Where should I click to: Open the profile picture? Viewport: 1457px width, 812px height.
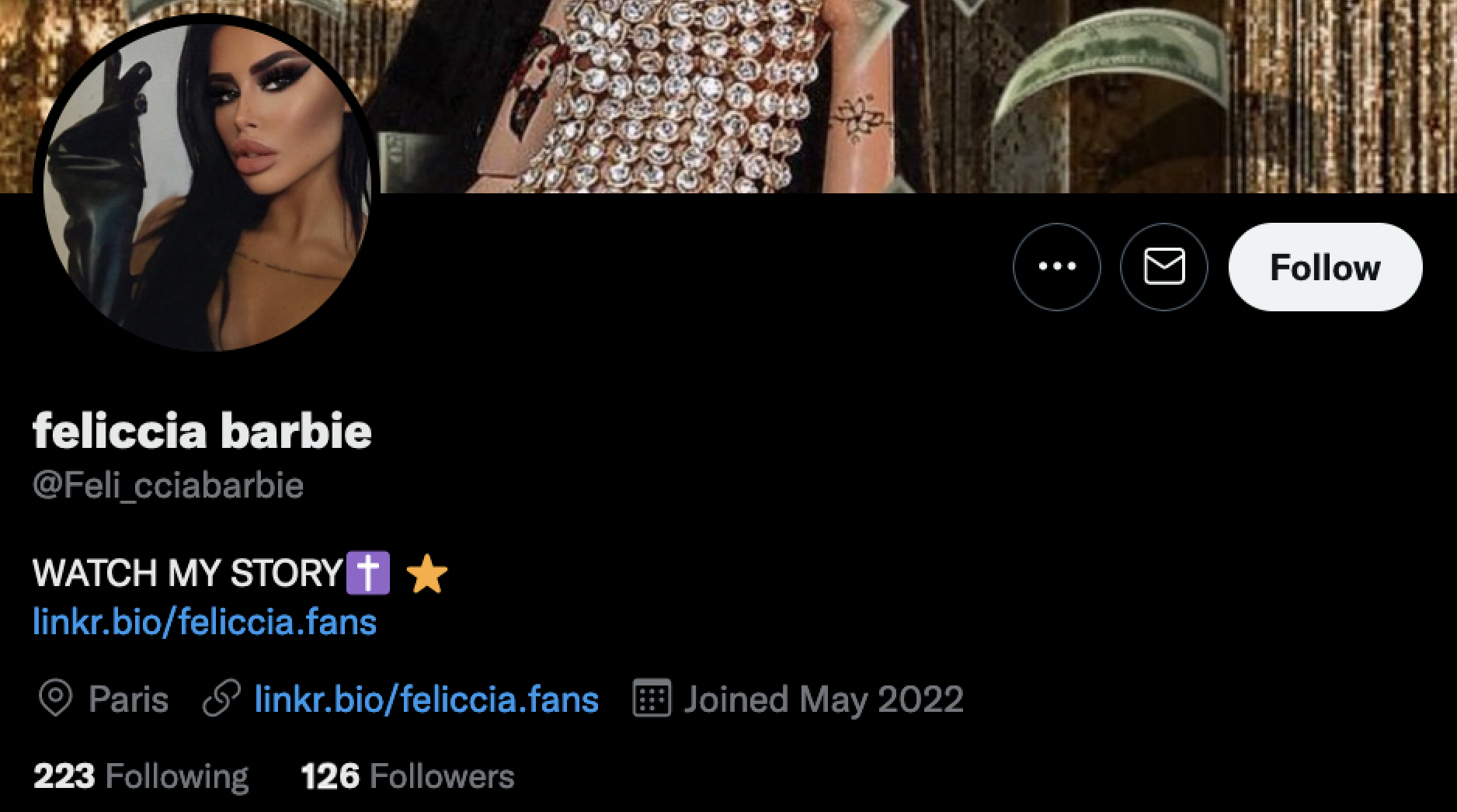point(207,186)
